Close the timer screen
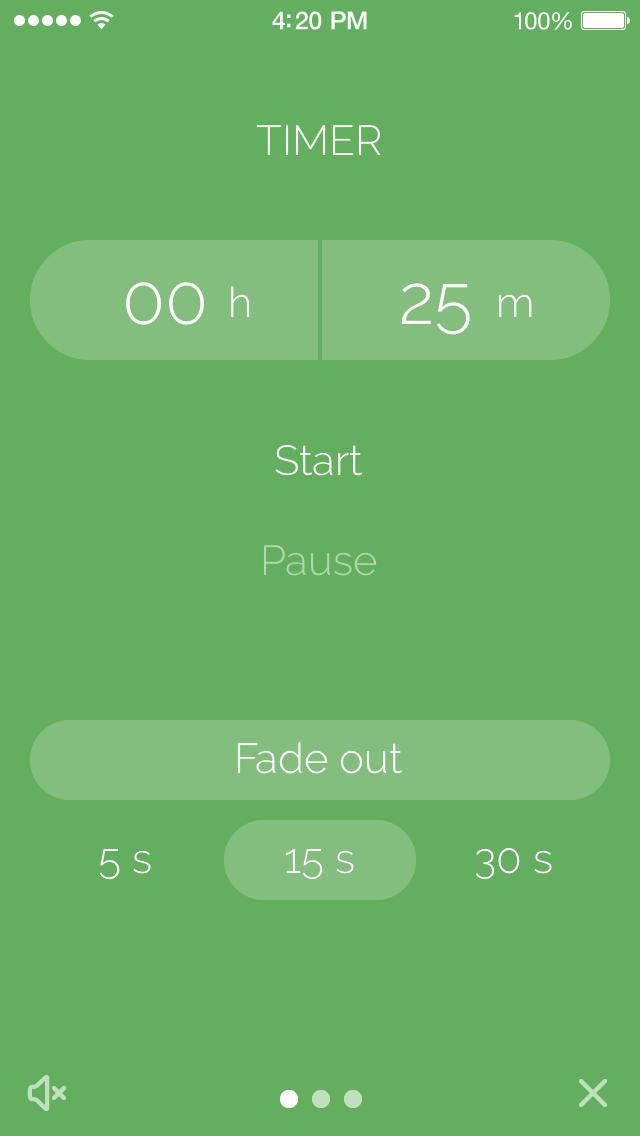This screenshot has width=640, height=1136. pyautogui.click(x=593, y=1093)
